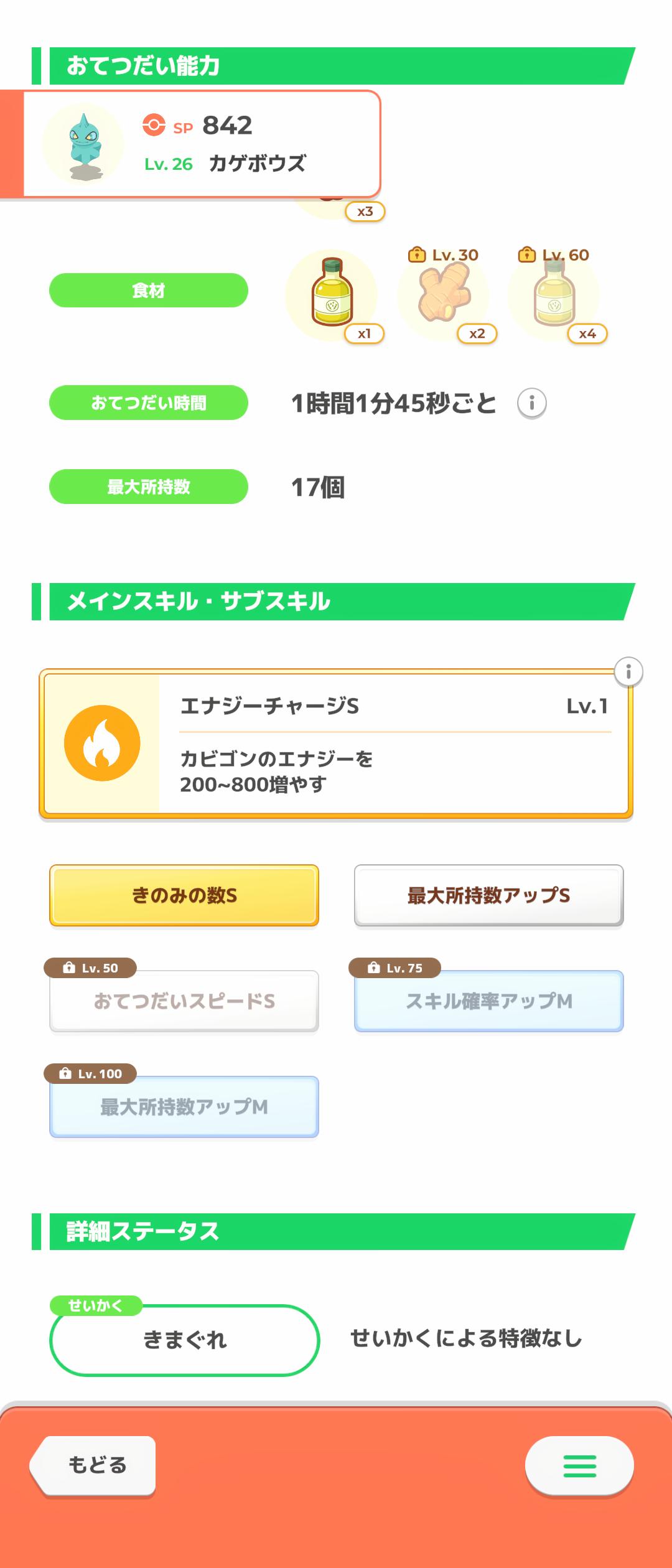672x1568 pixels.
Task: View locked スキル確率アップM sub skill
Action: coord(488,1001)
